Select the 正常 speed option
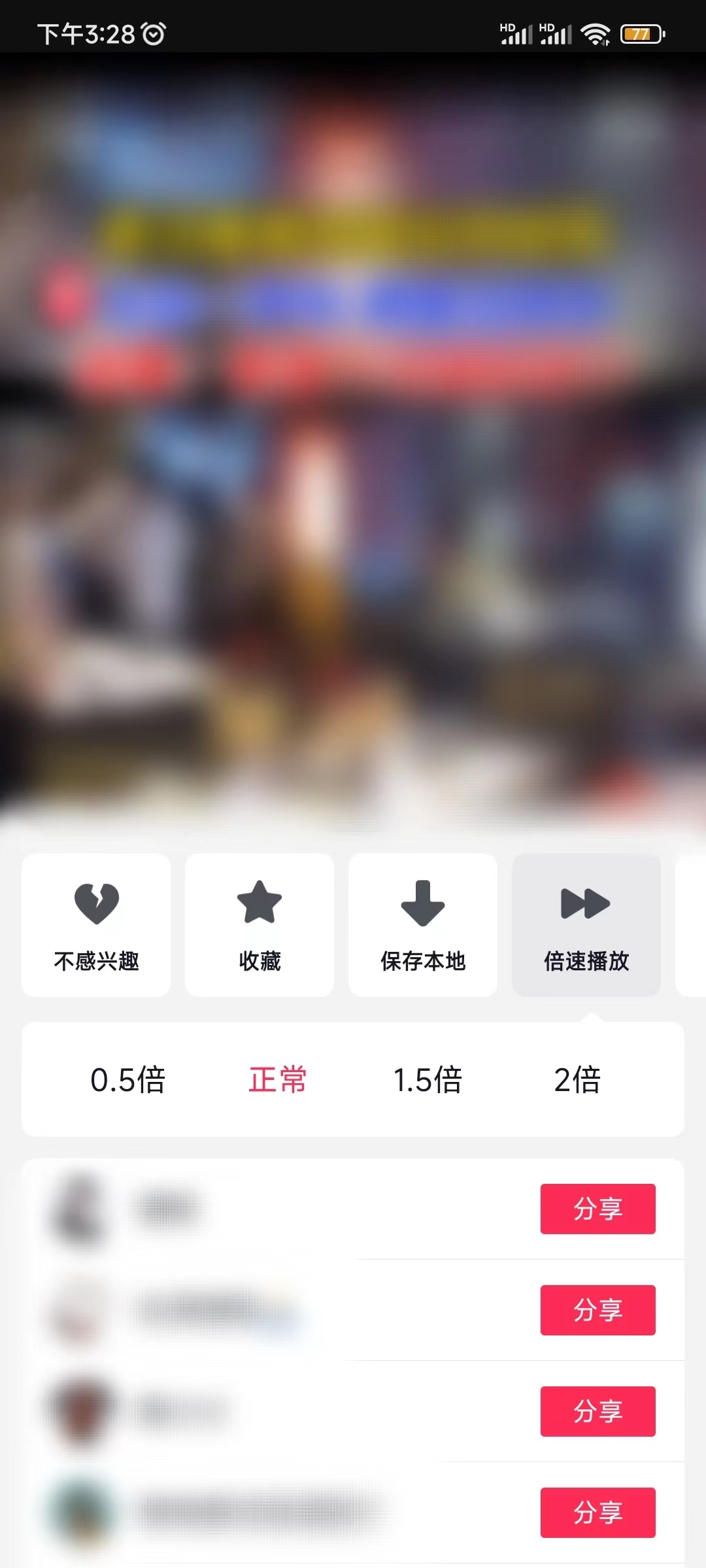The image size is (706, 1568). pos(277,1080)
